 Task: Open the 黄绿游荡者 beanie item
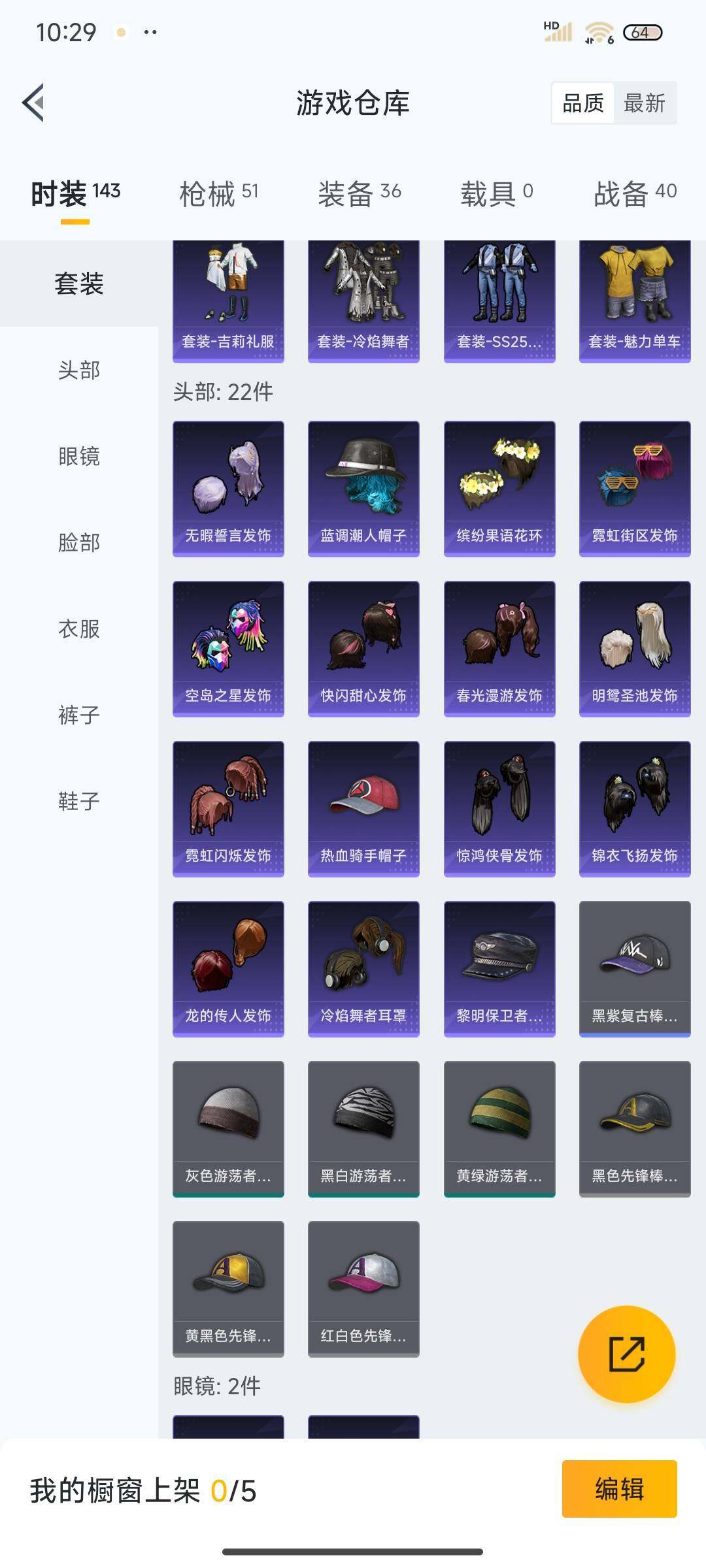499,1129
